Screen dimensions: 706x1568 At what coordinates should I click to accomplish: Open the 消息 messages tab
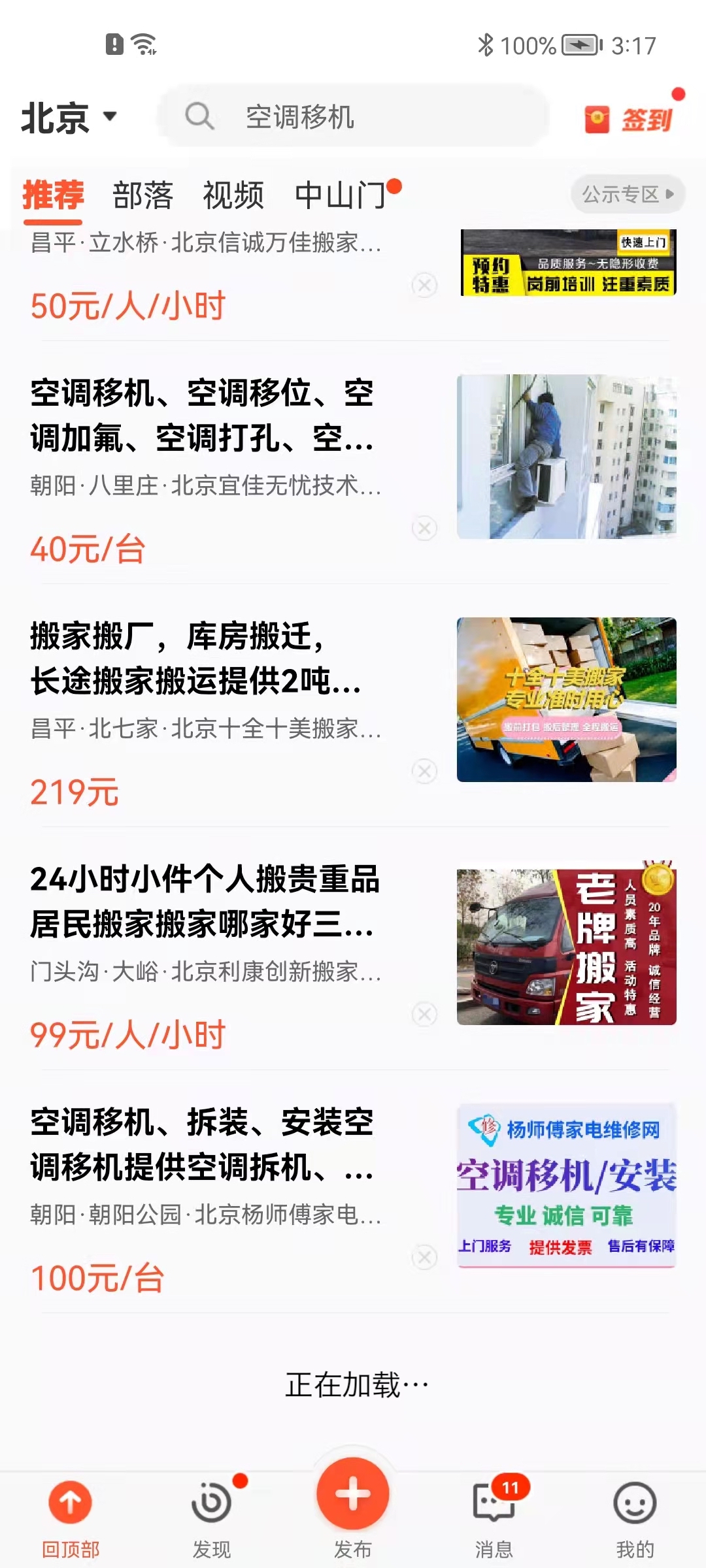pos(494,1517)
